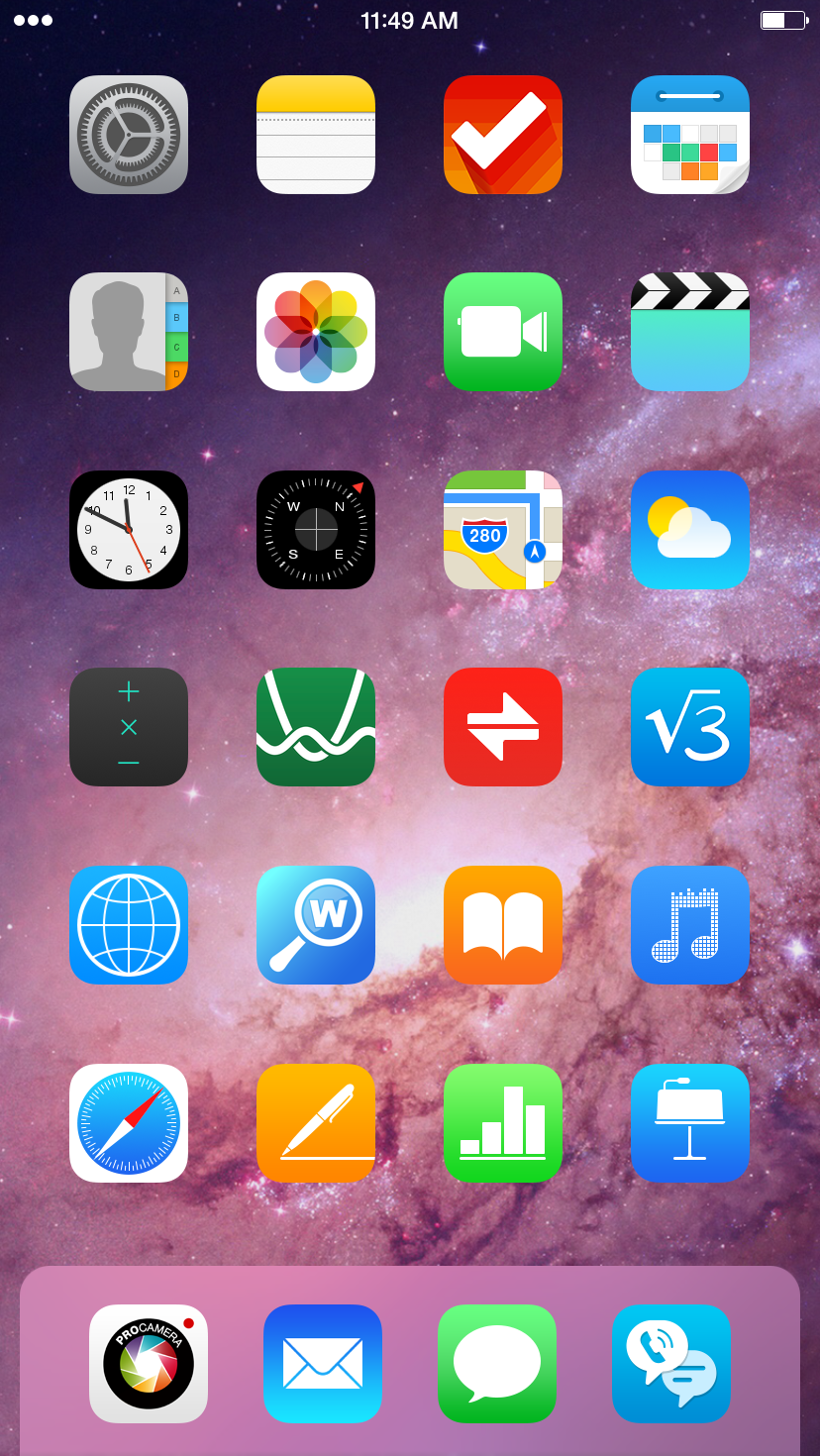Image resolution: width=820 pixels, height=1456 pixels.
Task: Open the Settings gear app
Action: [129, 135]
